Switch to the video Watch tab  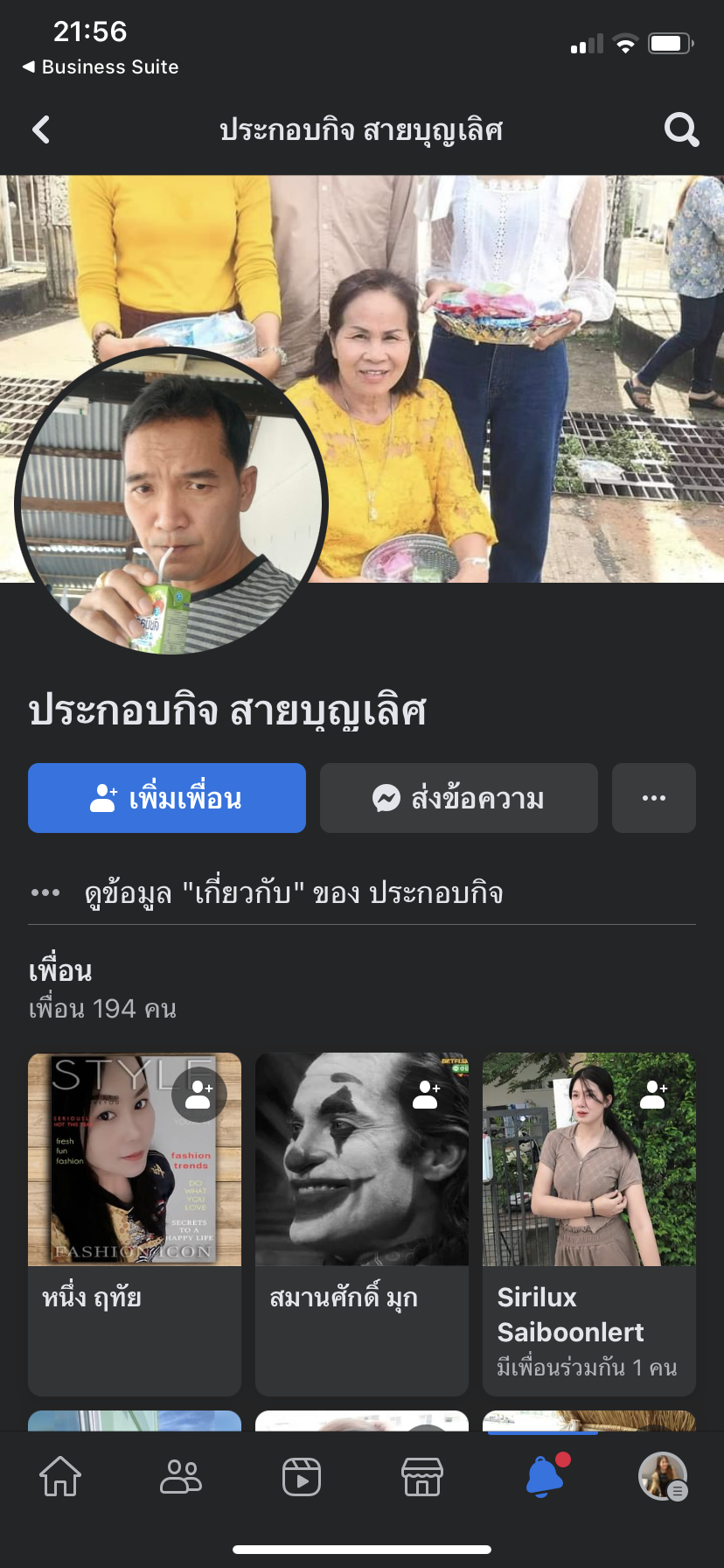302,1477
